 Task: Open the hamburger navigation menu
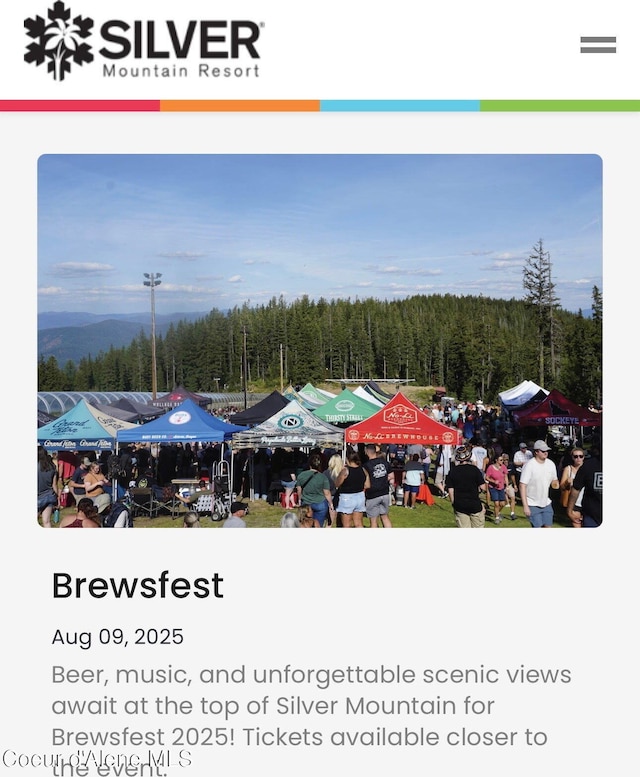598,44
